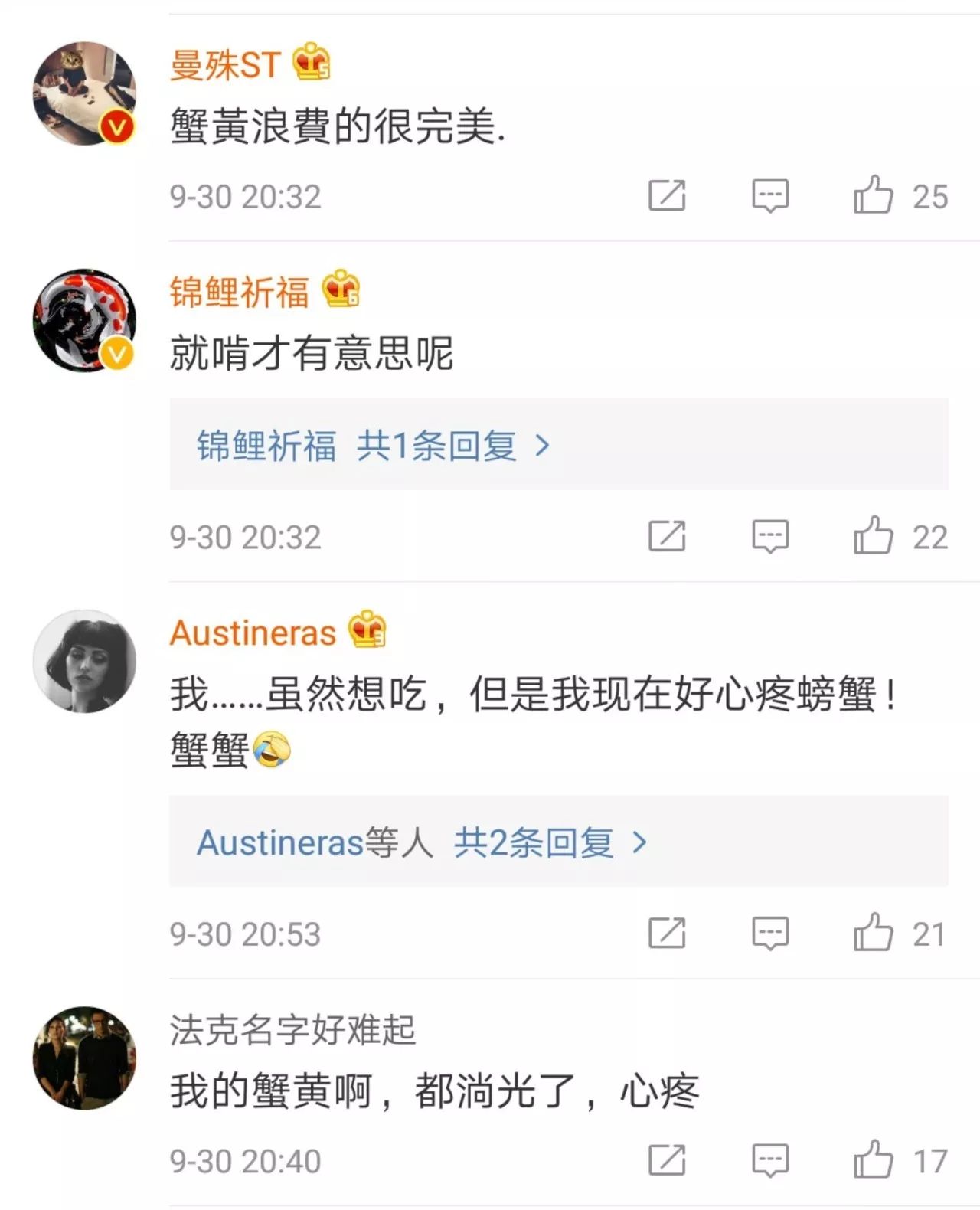
Task: Repost 锦鲤祈福's comment
Action: (667, 535)
